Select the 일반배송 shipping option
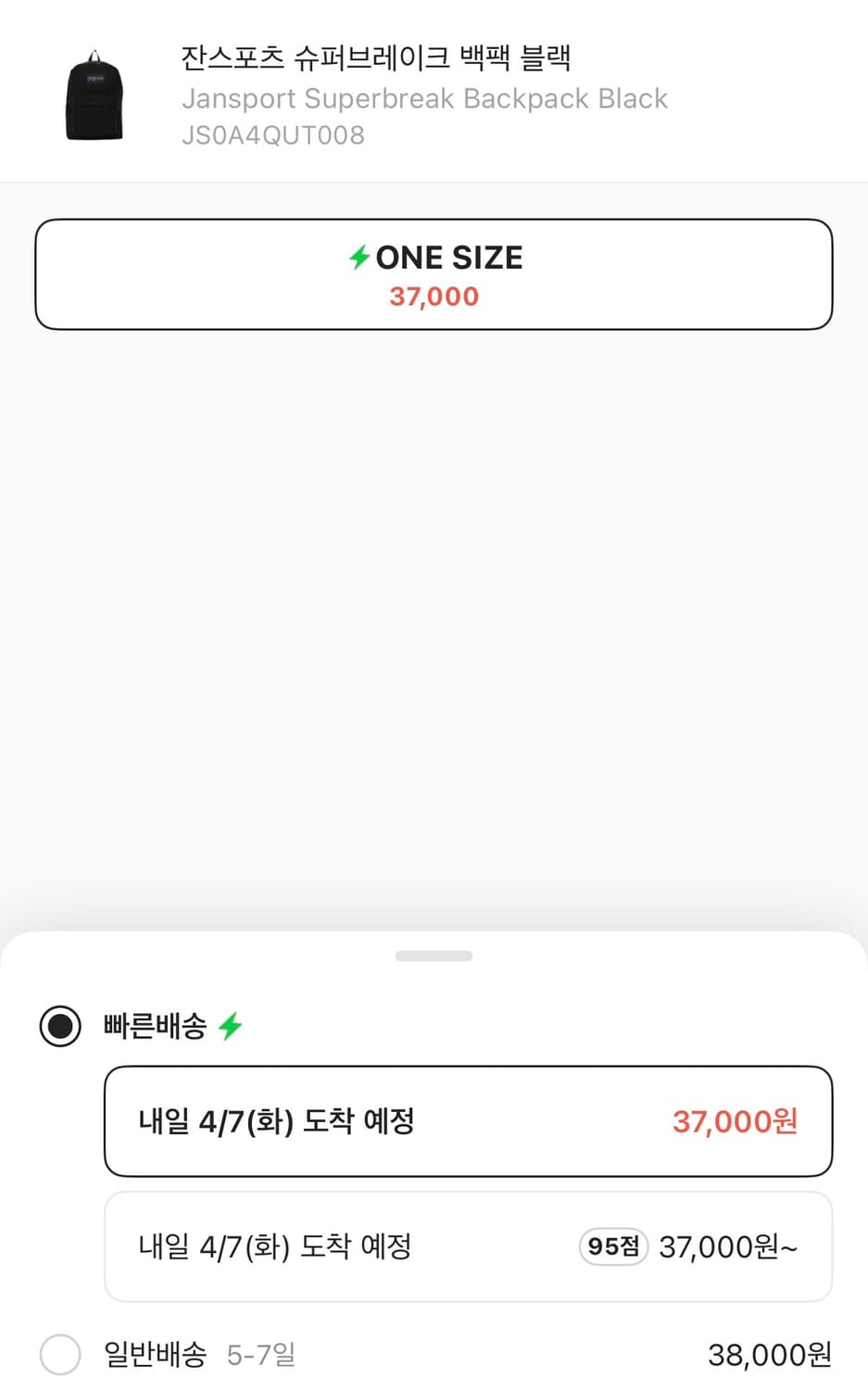 pos(59,1354)
